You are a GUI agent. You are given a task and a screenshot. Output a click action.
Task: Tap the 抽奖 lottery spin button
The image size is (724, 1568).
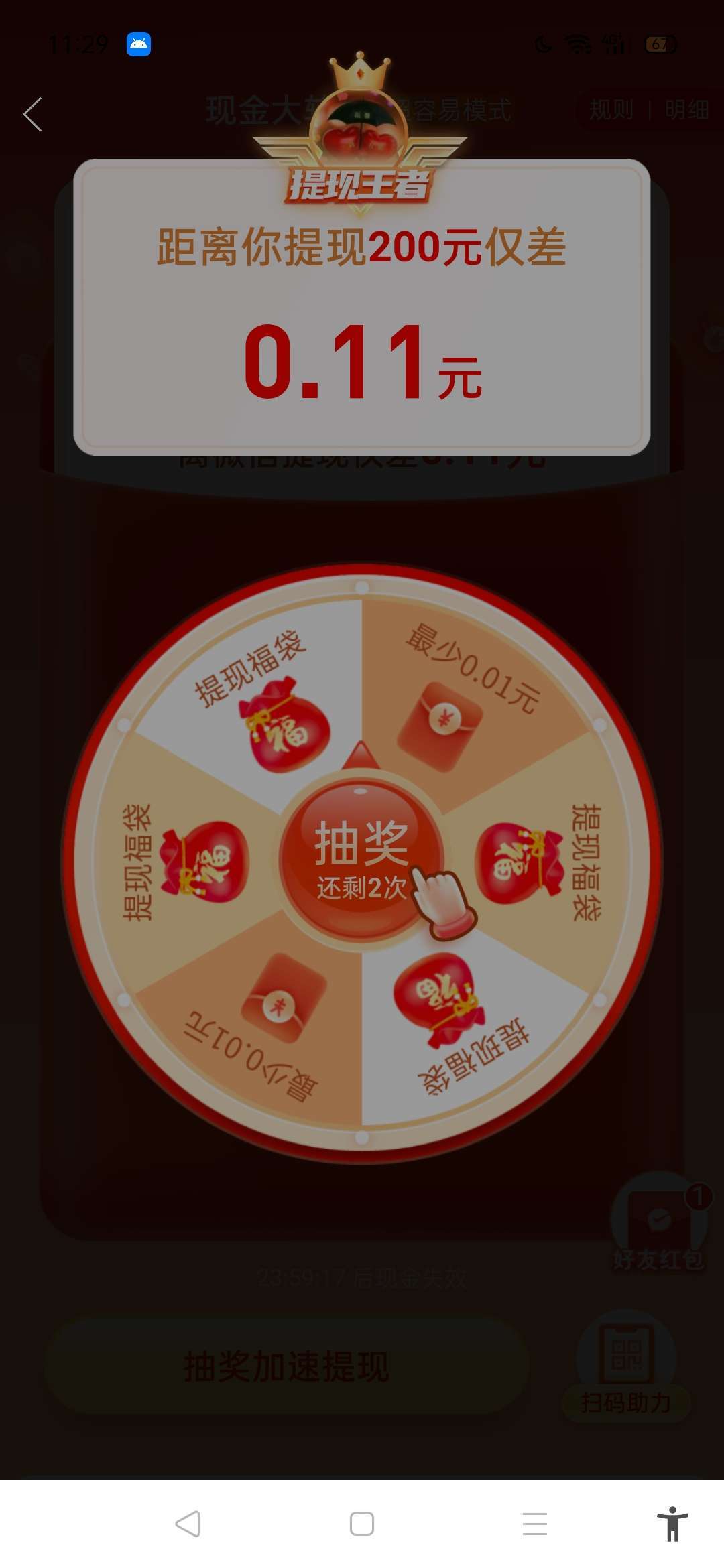tap(361, 858)
